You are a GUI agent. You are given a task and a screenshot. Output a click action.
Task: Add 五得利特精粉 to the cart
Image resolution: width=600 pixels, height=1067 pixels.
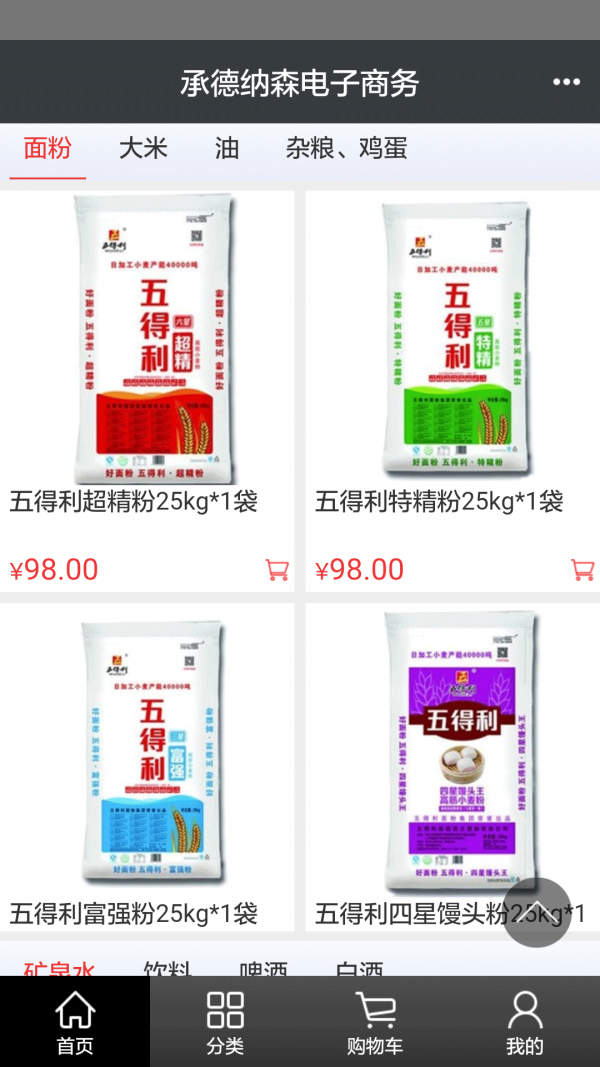(x=582, y=570)
